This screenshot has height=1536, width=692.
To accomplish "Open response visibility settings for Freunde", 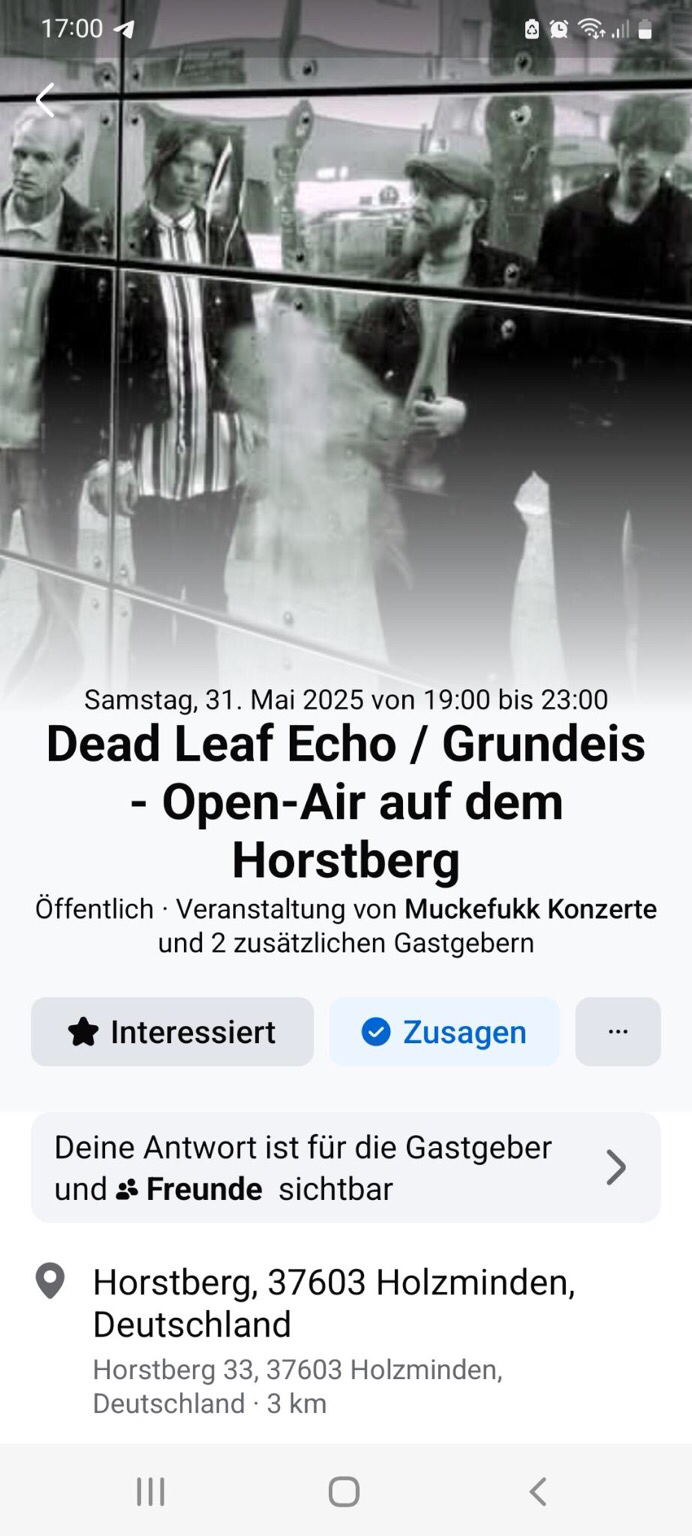I will [346, 1168].
